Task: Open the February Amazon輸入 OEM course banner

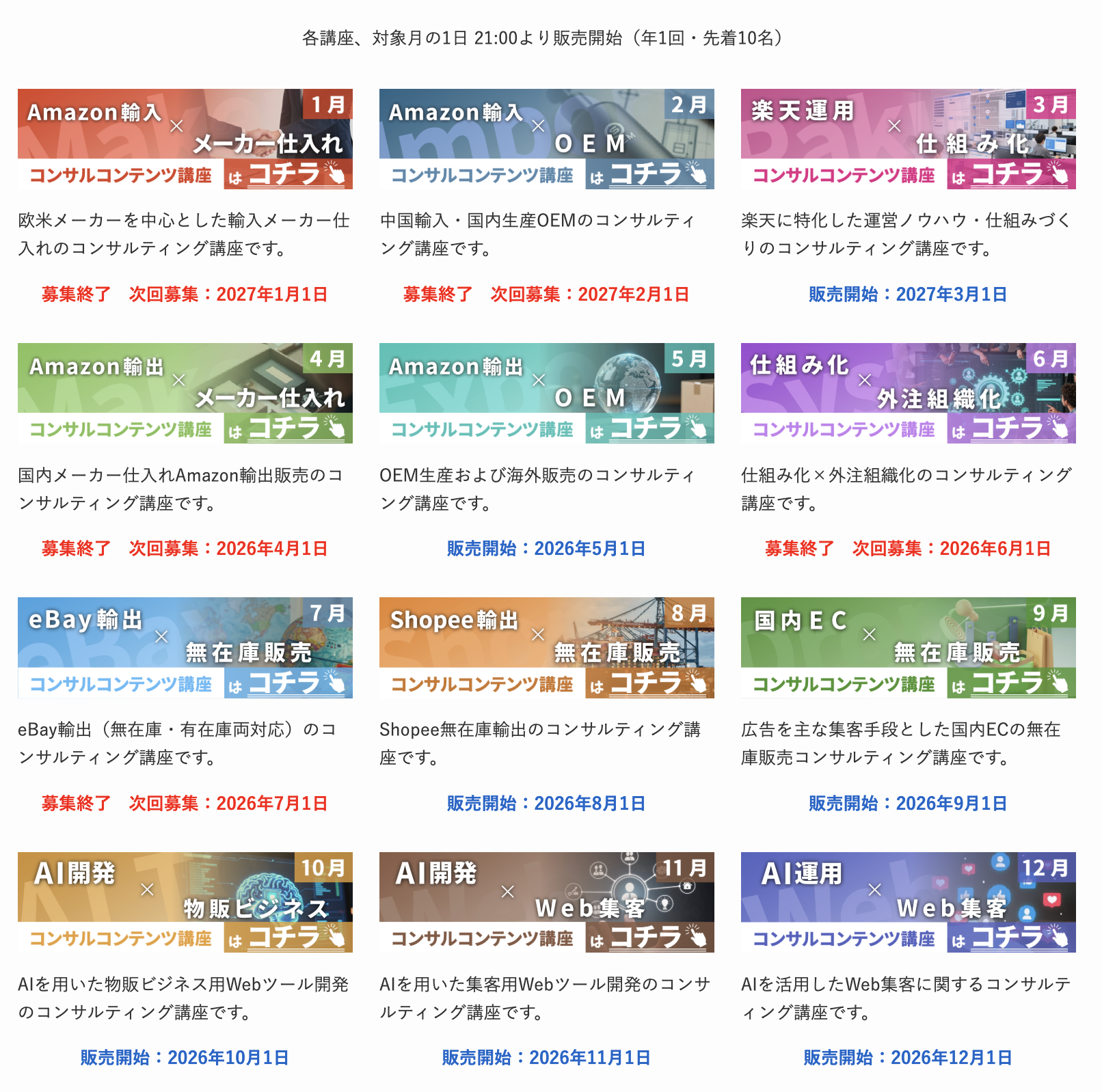Action: click(546, 139)
